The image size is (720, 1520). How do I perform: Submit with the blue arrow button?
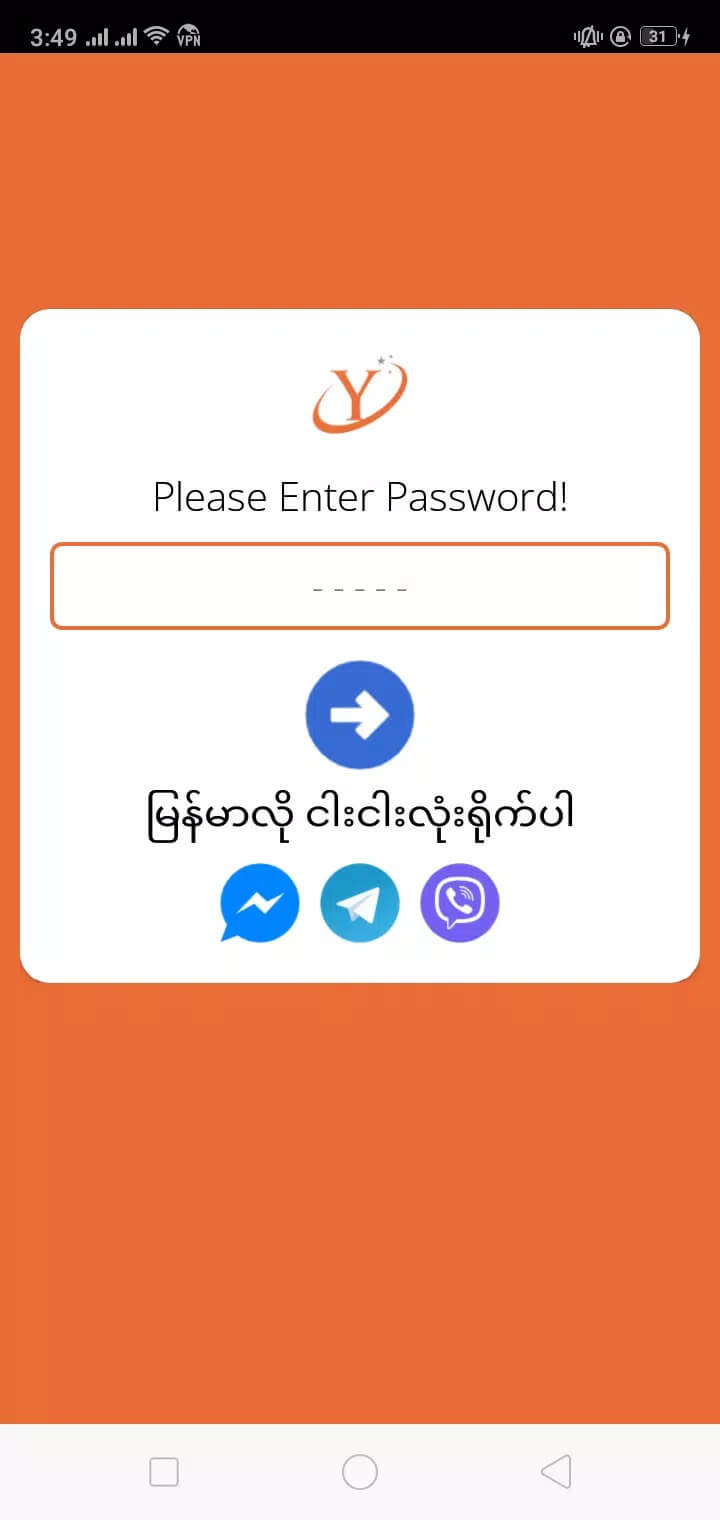[360, 714]
